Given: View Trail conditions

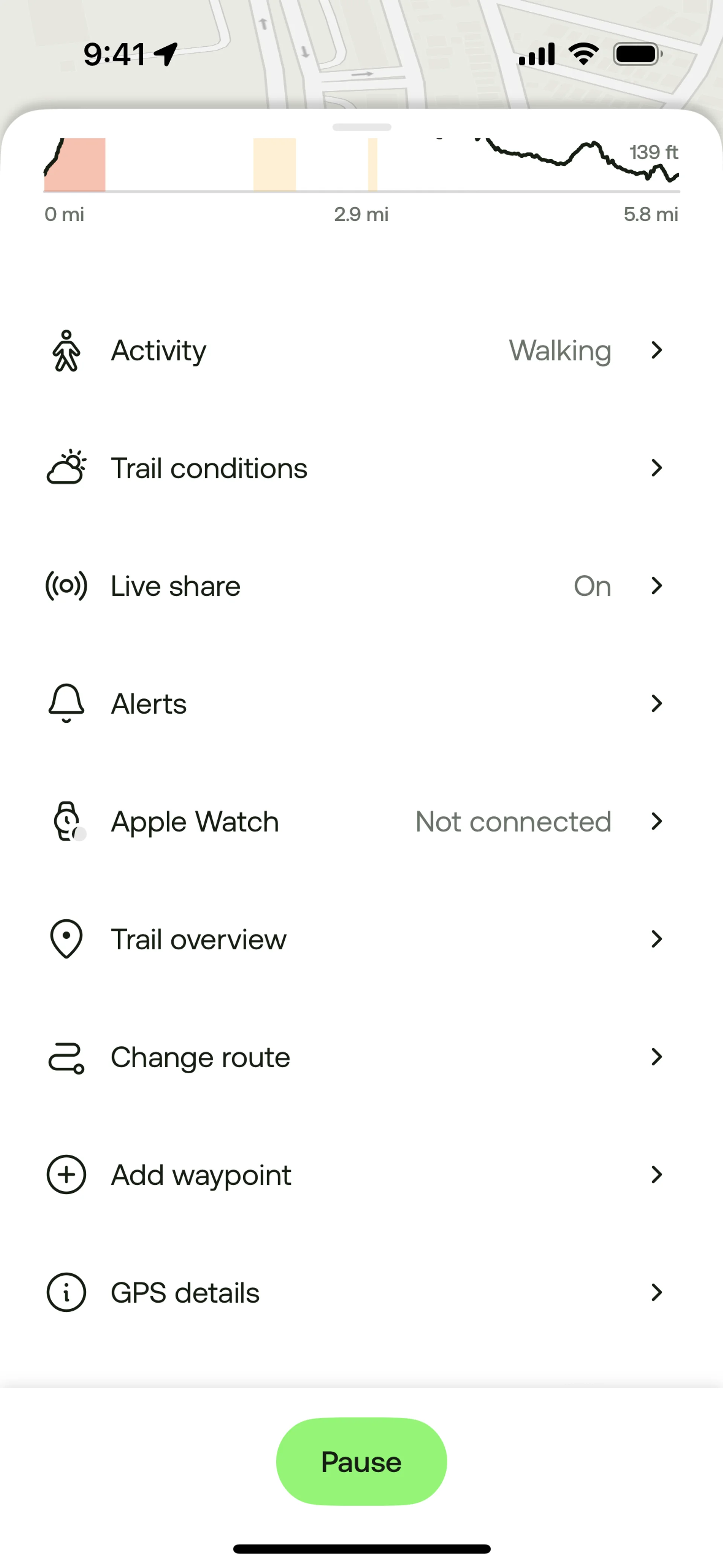Looking at the screenshot, I should [361, 468].
